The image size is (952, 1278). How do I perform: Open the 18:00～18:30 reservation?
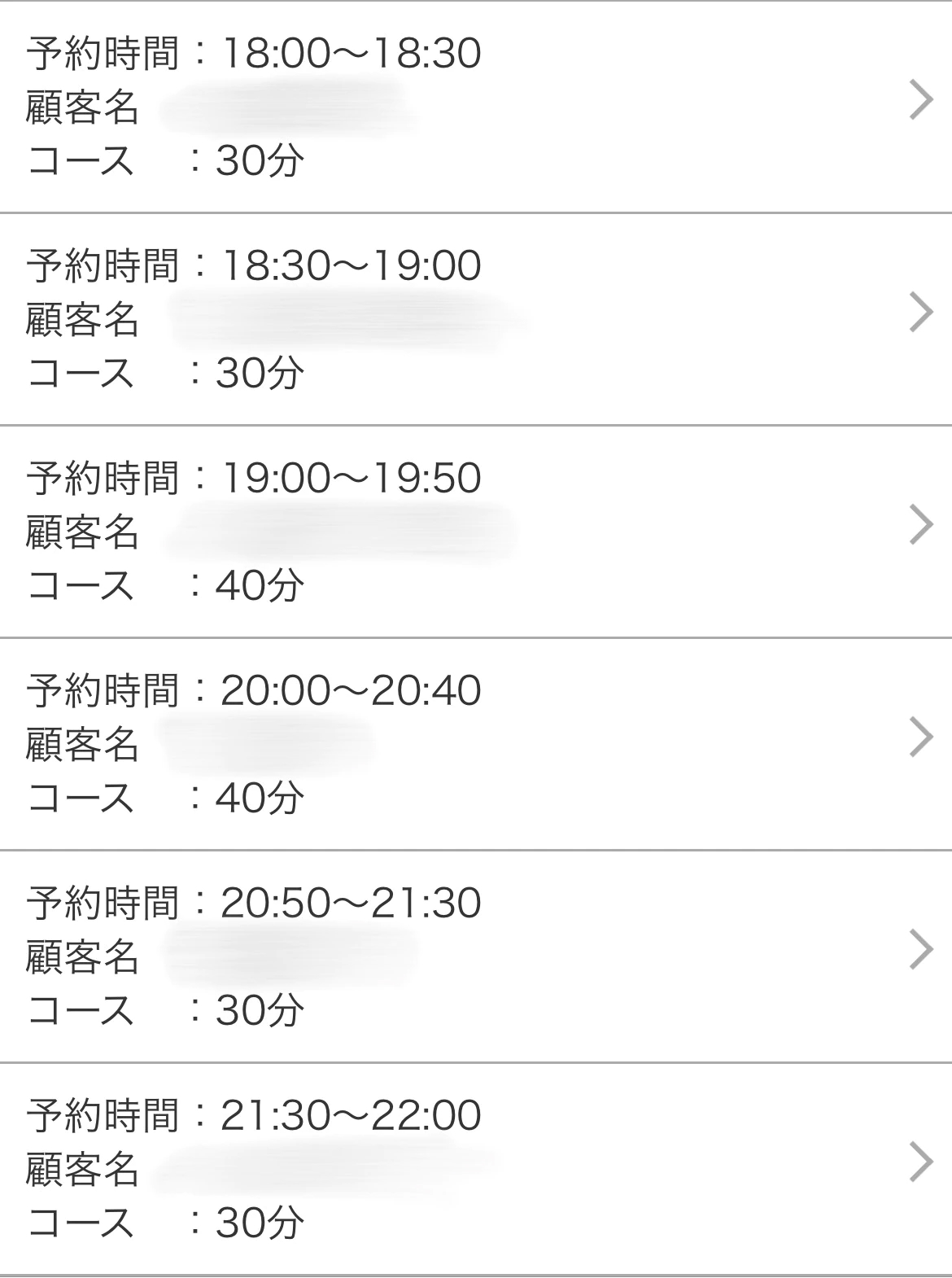point(476,107)
